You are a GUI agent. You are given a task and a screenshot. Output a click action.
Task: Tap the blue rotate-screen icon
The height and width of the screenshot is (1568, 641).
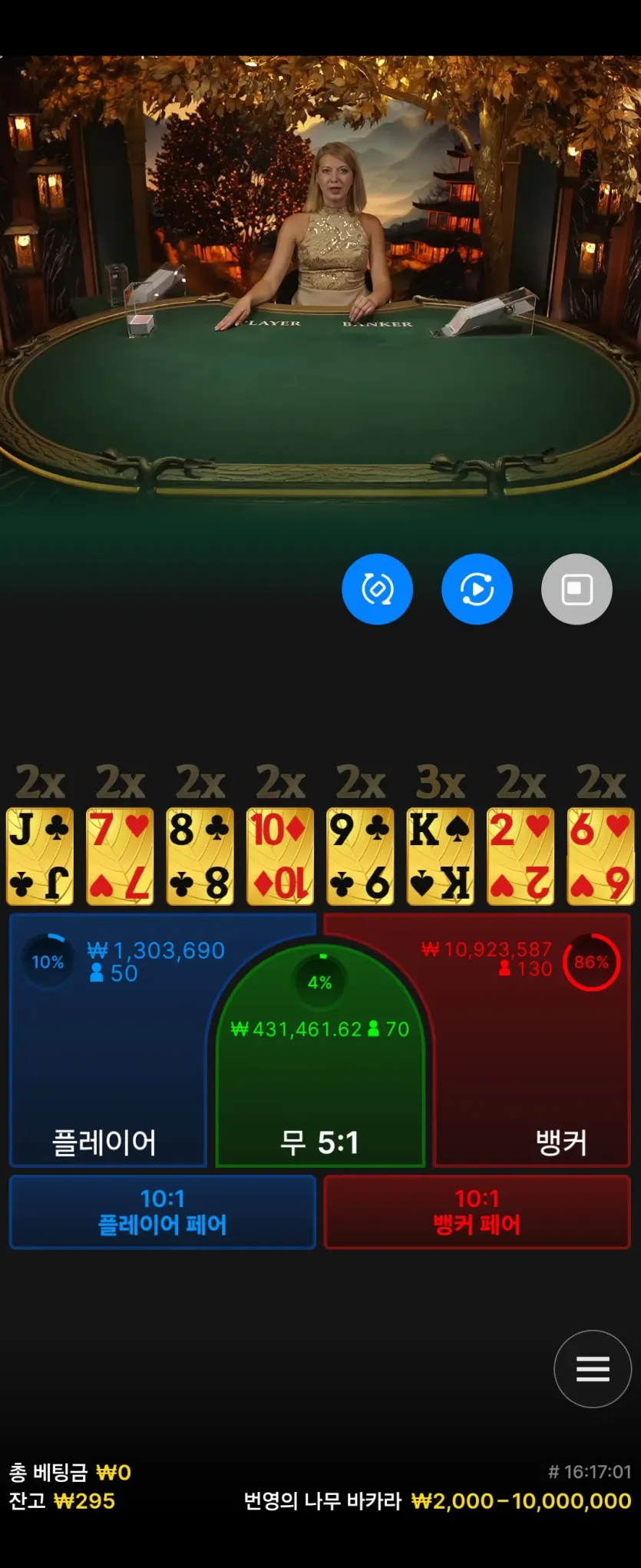click(377, 589)
